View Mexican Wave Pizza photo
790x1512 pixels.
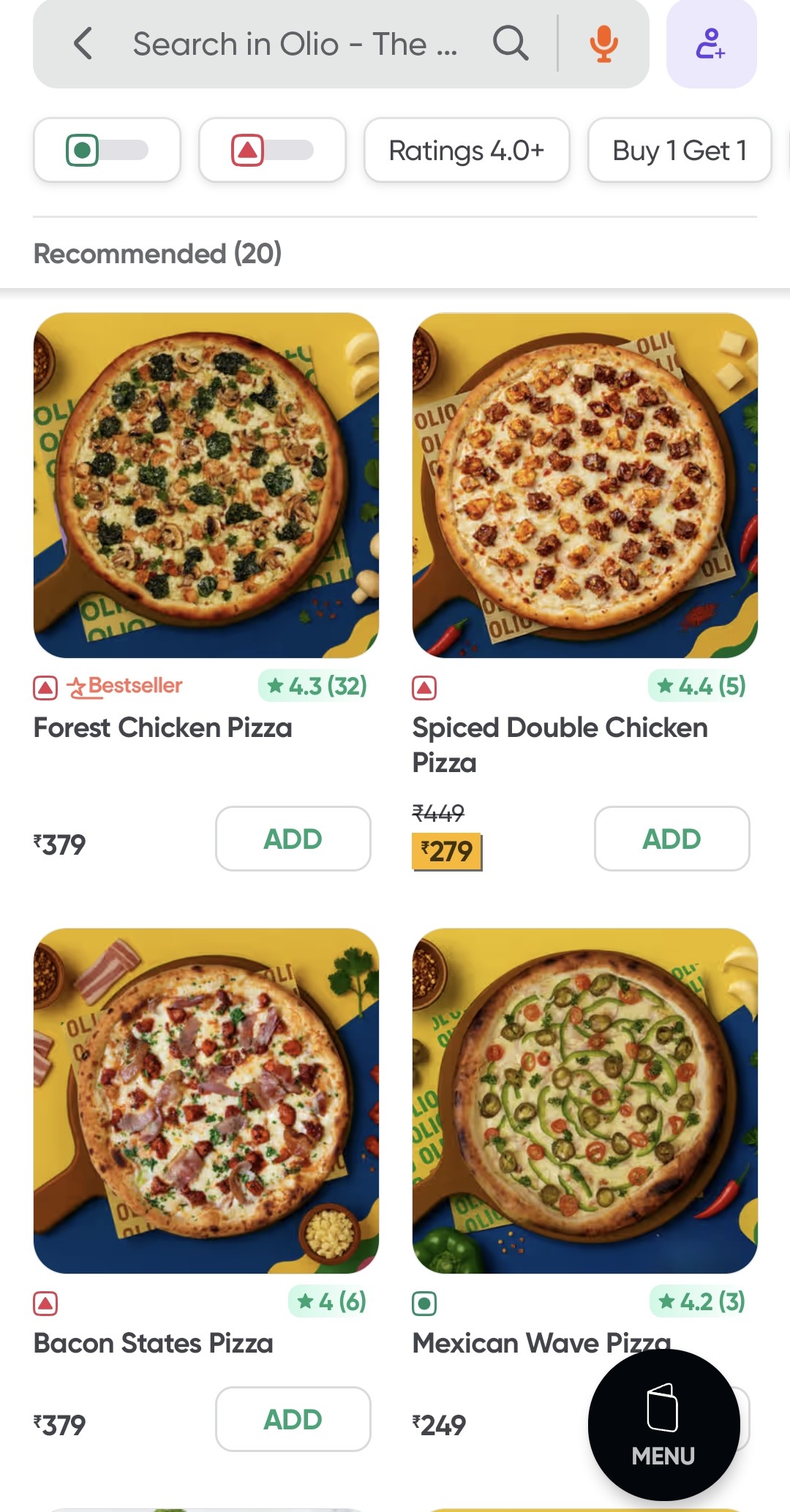click(585, 1101)
